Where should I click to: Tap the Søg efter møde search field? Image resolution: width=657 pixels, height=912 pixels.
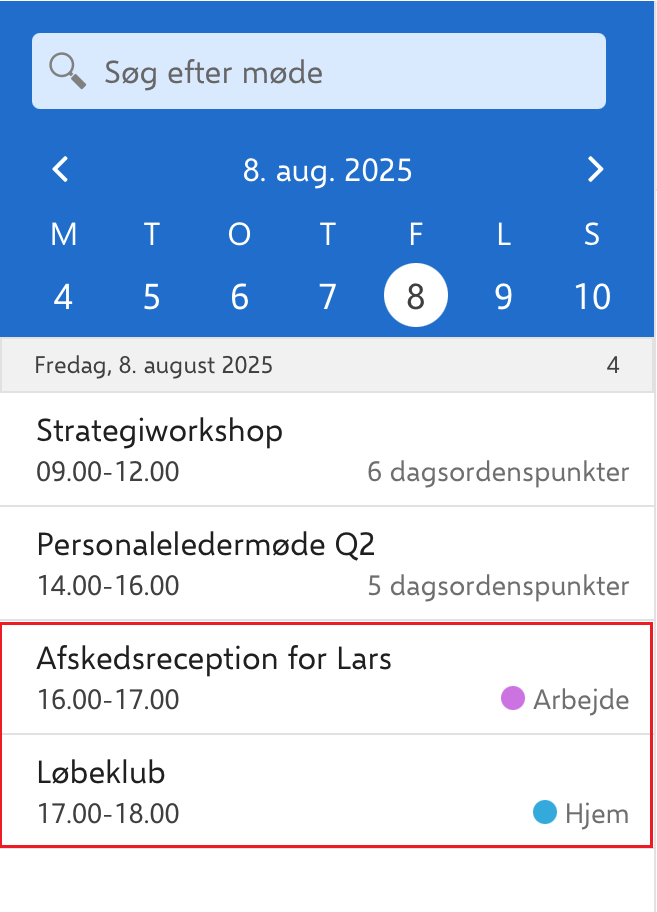[x=318, y=71]
